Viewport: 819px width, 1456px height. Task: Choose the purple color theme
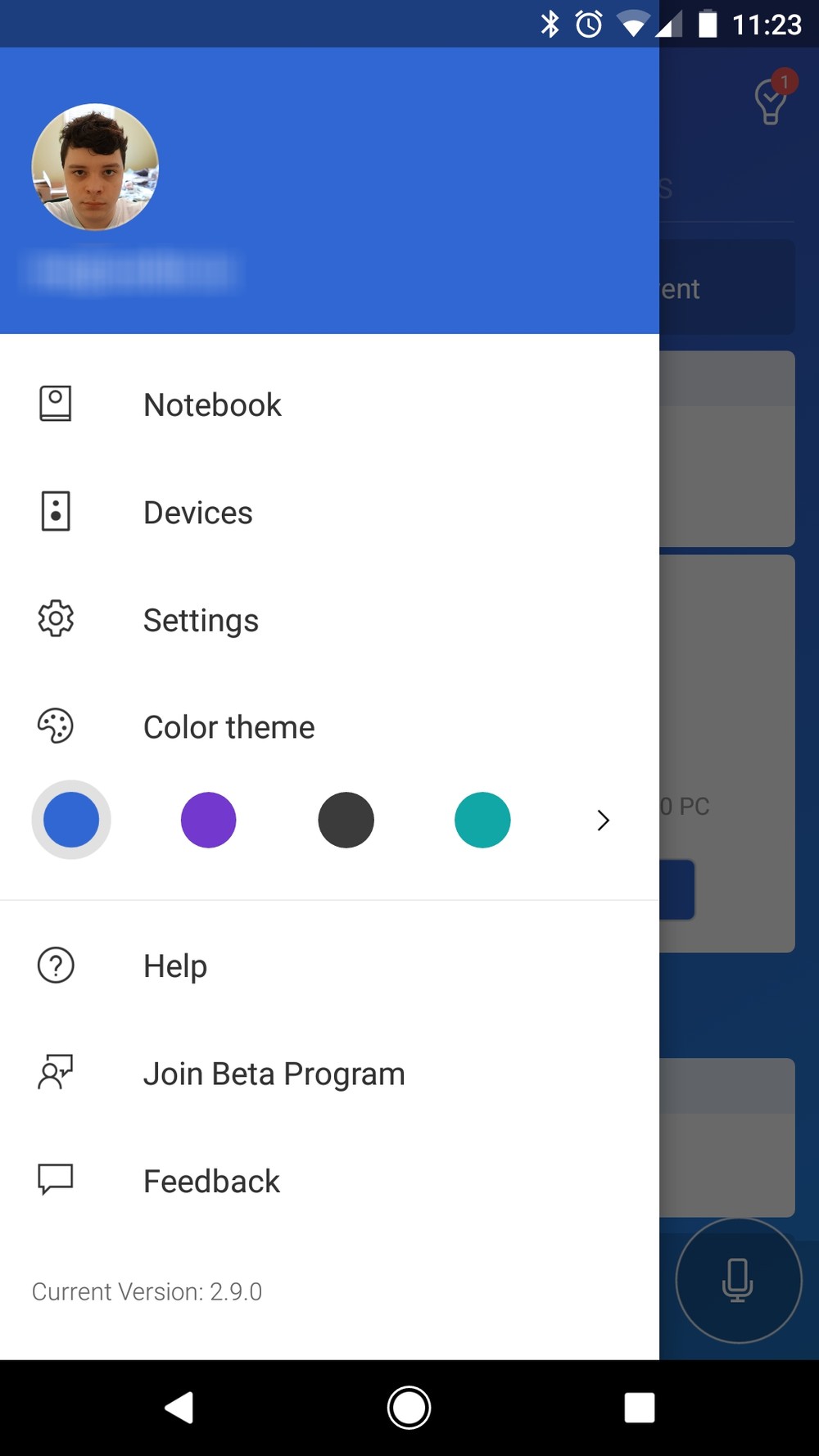(209, 820)
